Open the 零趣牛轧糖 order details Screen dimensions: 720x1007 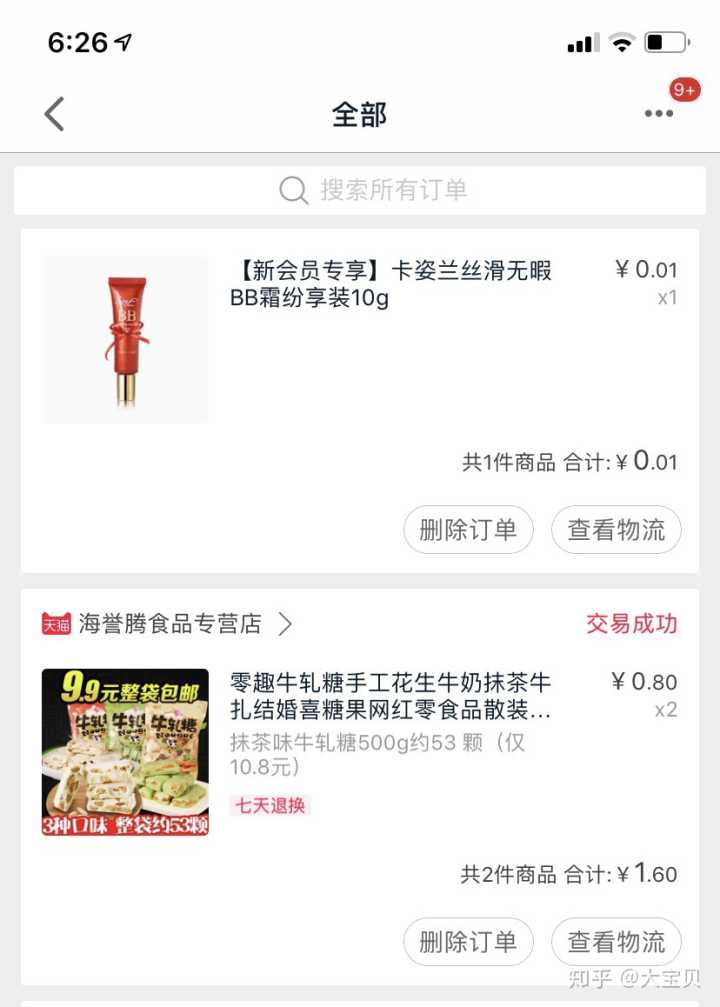coord(390,697)
